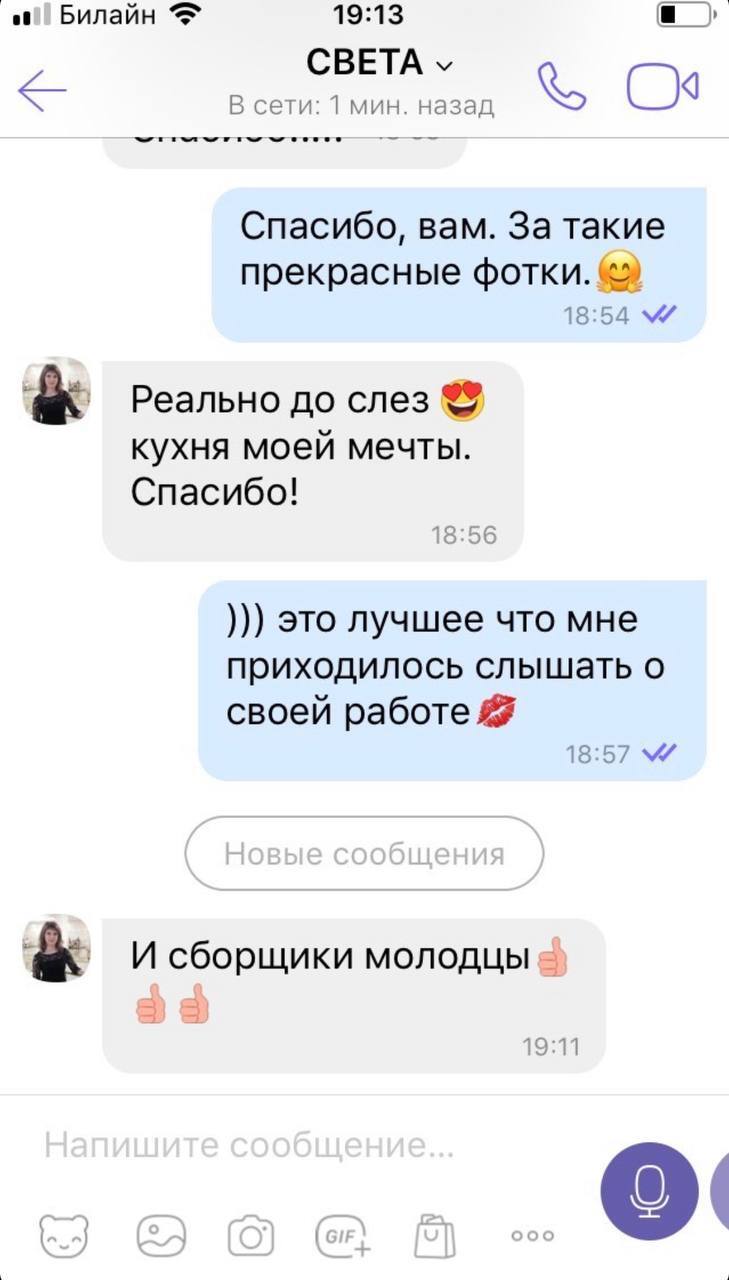Open the sticker picker bear icon
Screen dimensions: 729x1280
pyautogui.click(x=65, y=1236)
